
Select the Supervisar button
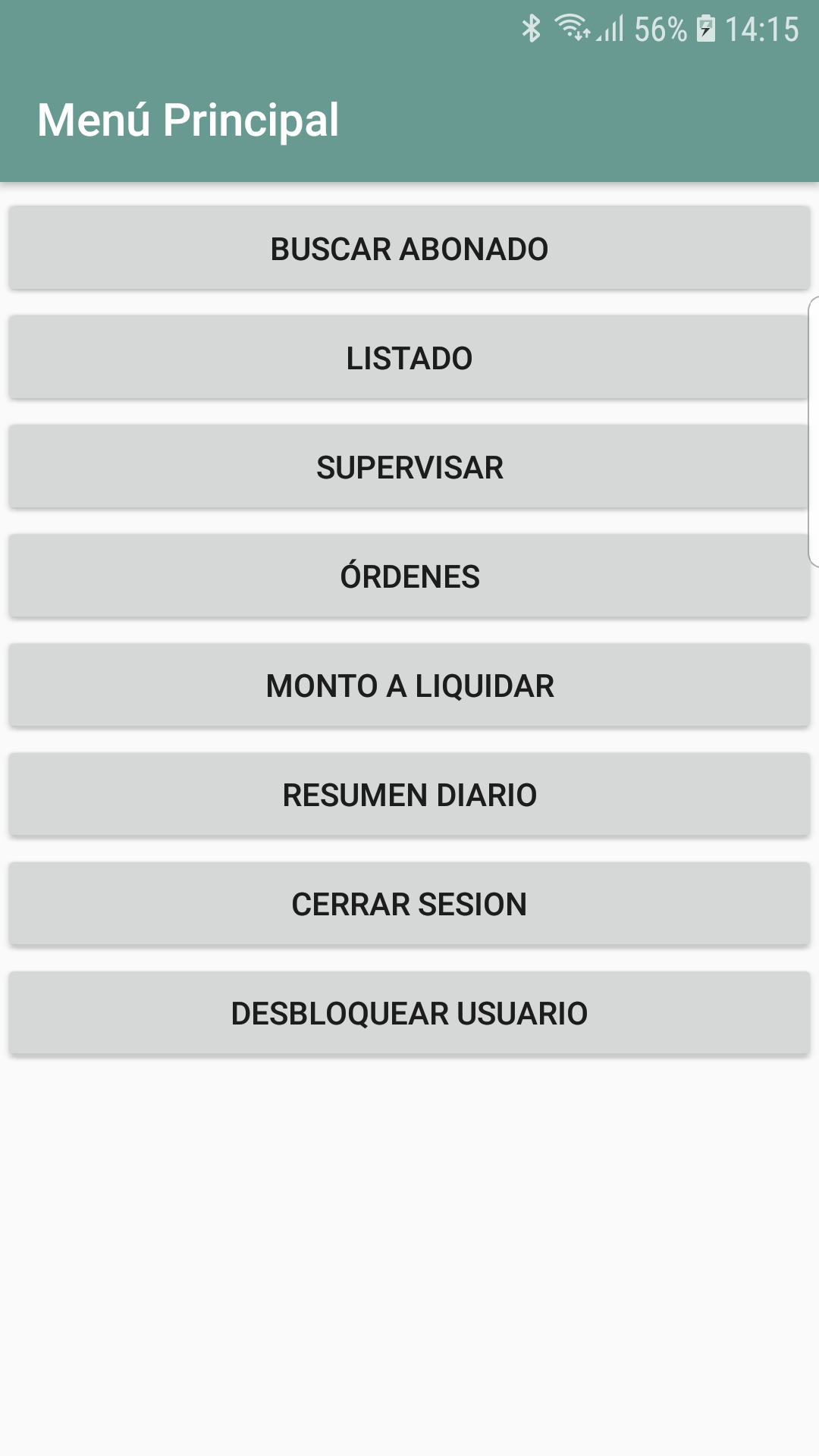coord(409,467)
